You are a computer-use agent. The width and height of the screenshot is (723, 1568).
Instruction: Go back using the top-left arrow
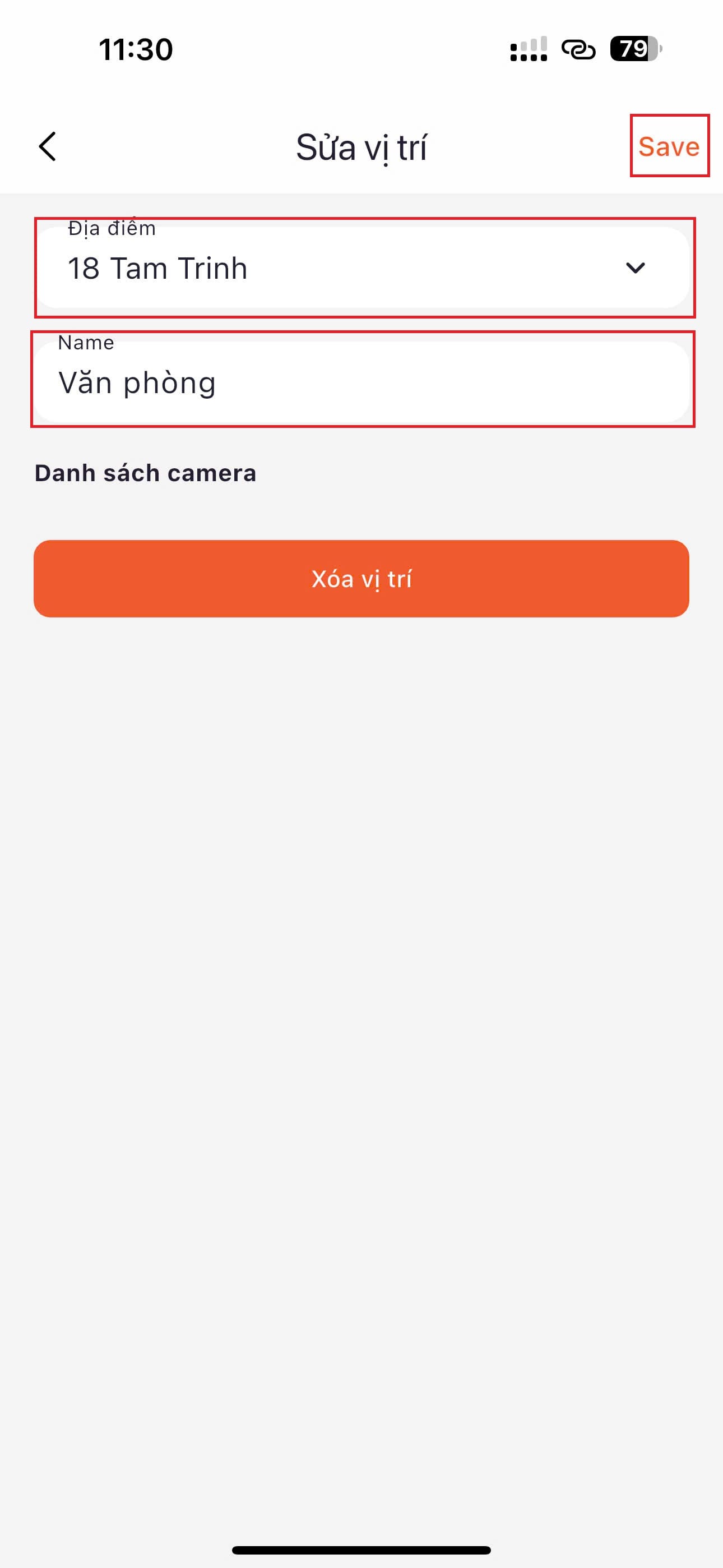[48, 147]
